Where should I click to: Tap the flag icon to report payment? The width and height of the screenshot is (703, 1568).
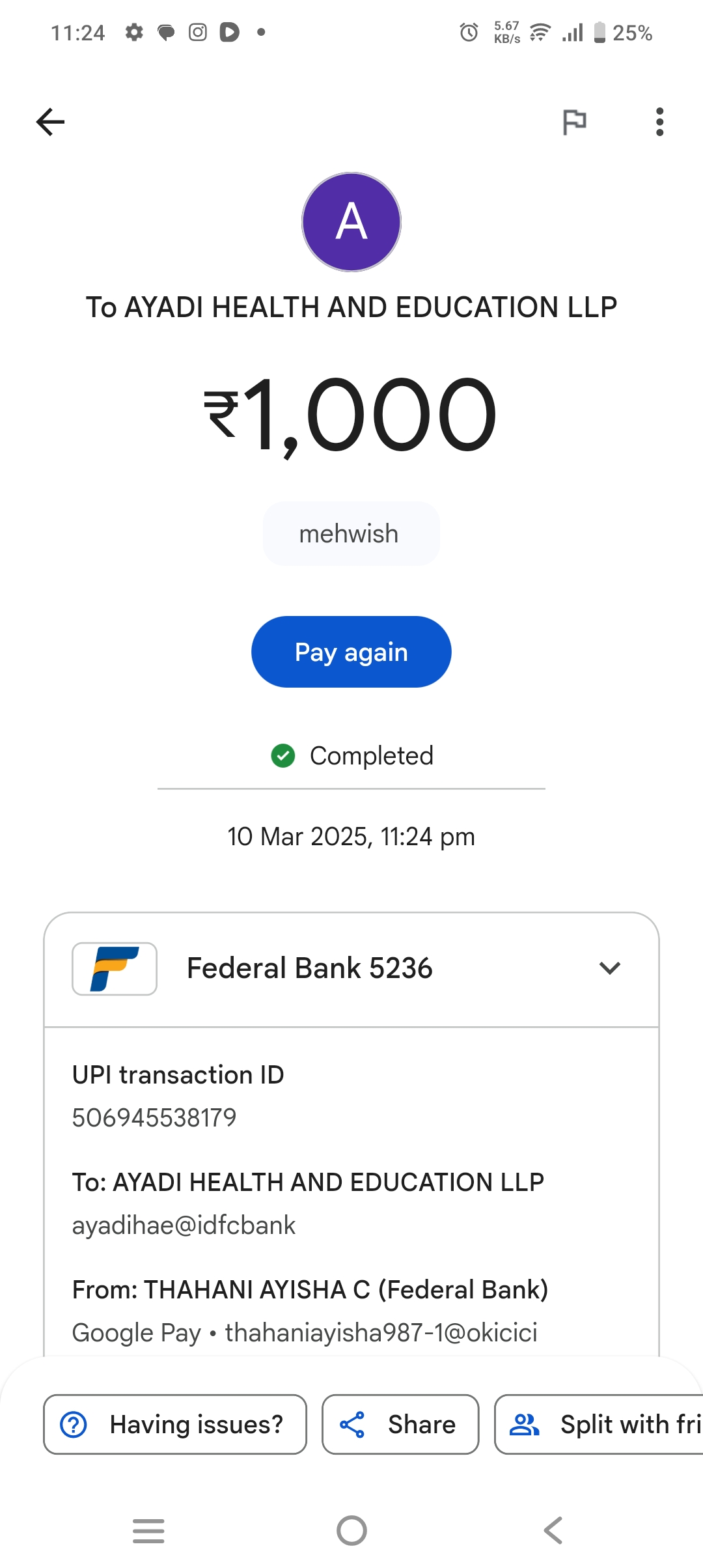(574, 122)
